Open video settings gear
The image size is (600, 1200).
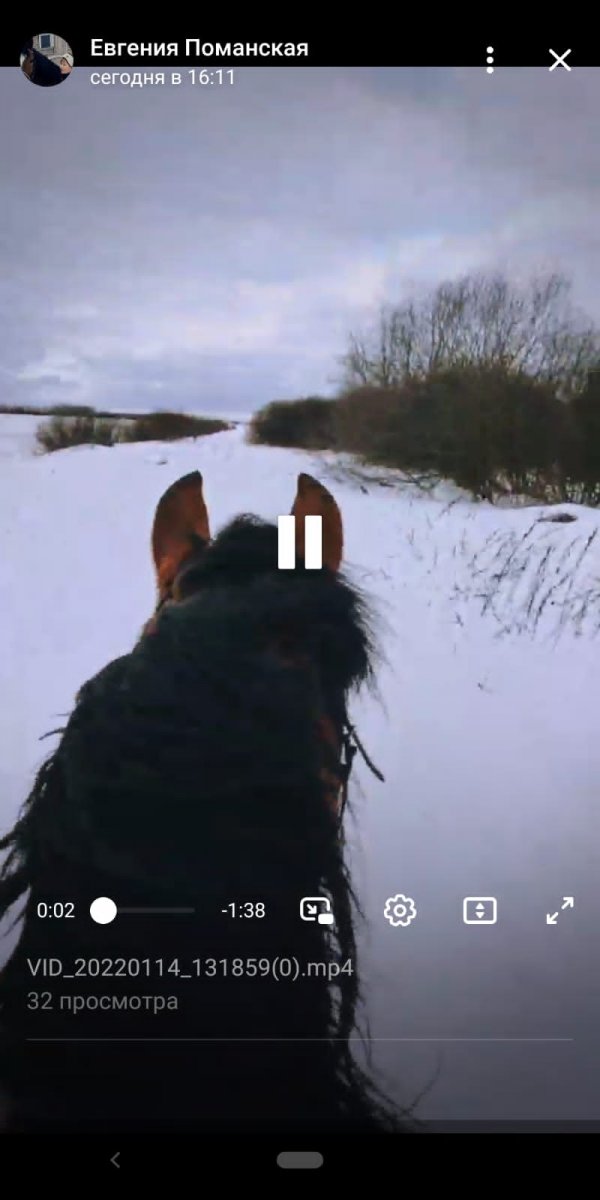[x=400, y=910]
